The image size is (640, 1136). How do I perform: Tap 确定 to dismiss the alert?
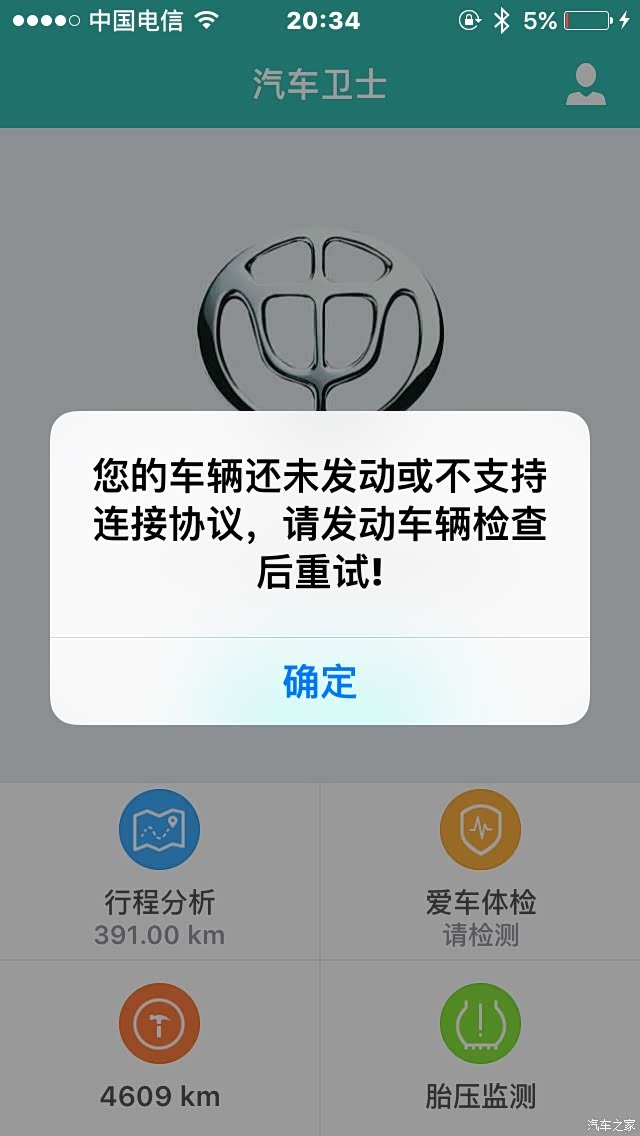pos(320,681)
